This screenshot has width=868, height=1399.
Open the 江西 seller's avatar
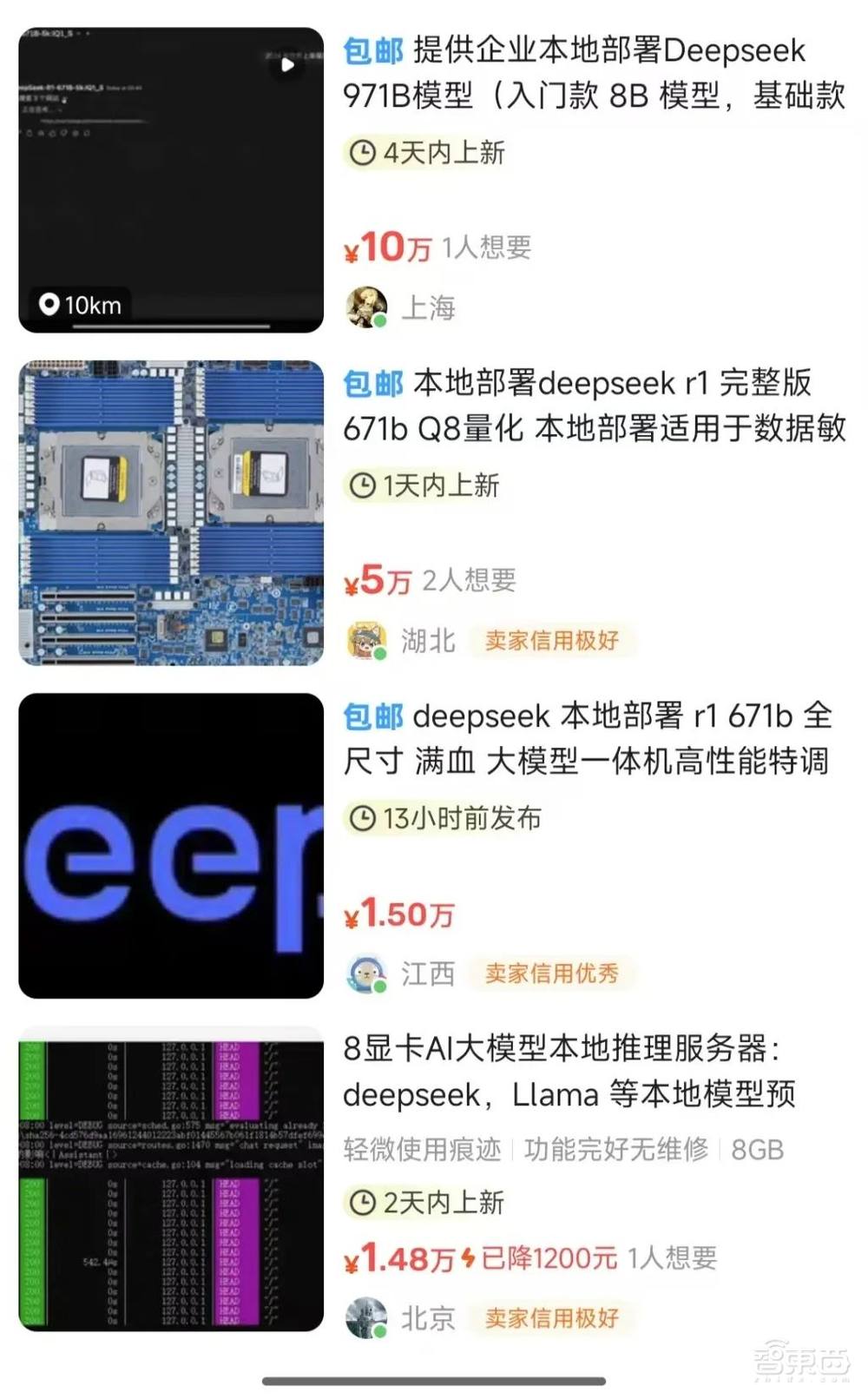(369, 973)
